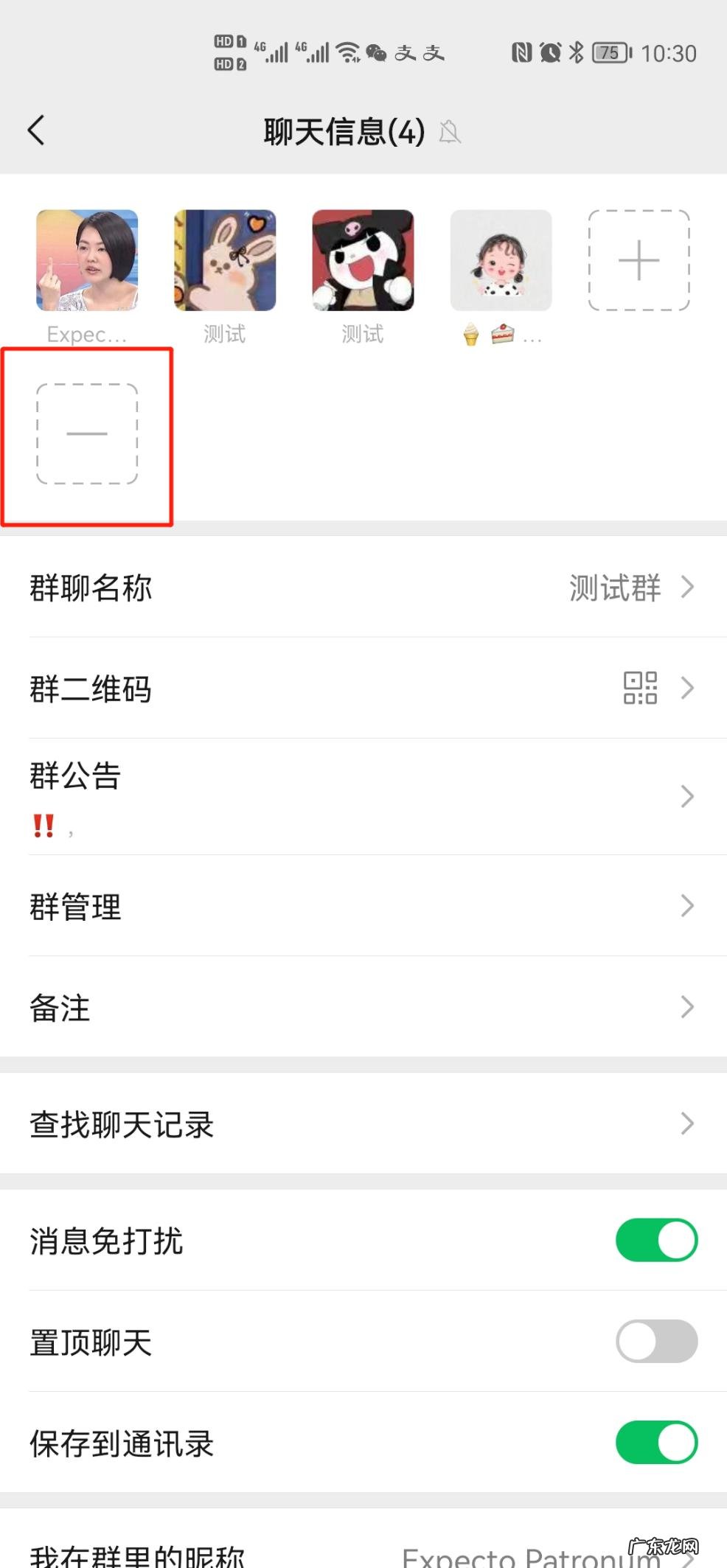Tap the remove member minus icon
Viewport: 727px width, 1568px height.
86,434
